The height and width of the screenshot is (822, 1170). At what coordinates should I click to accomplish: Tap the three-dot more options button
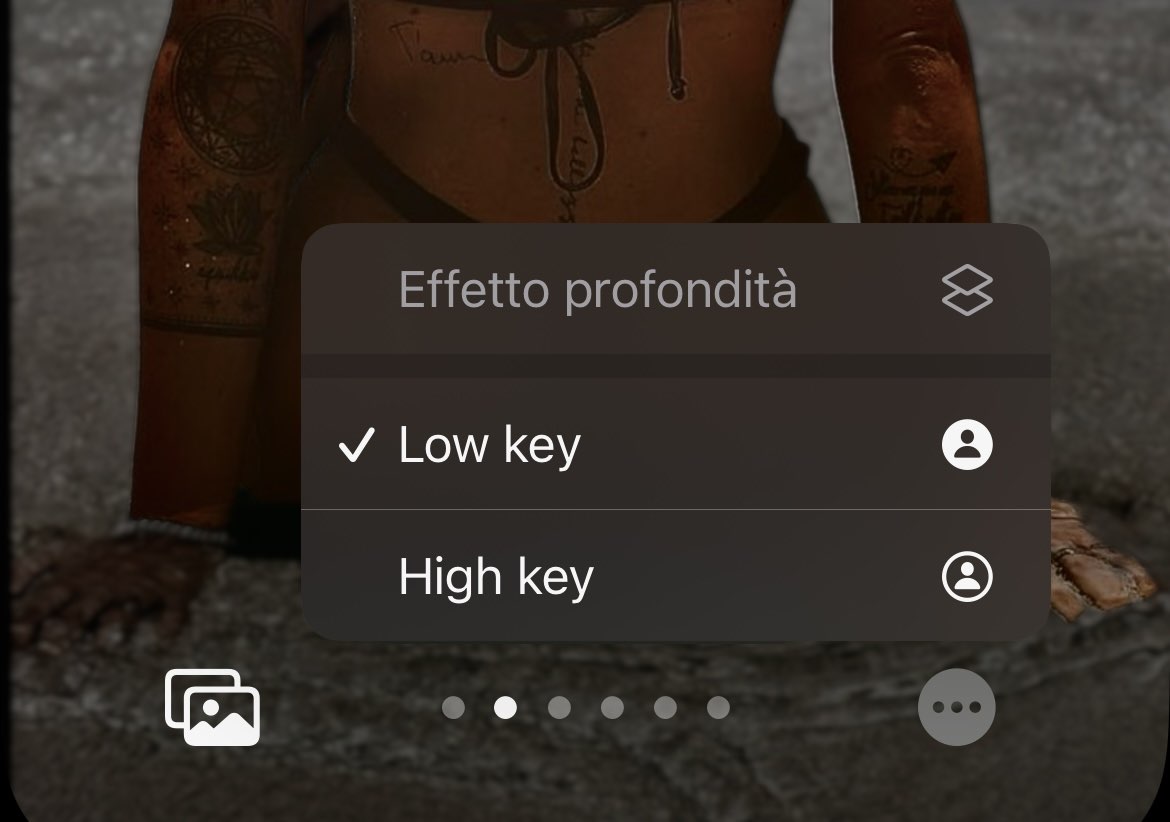click(x=956, y=707)
